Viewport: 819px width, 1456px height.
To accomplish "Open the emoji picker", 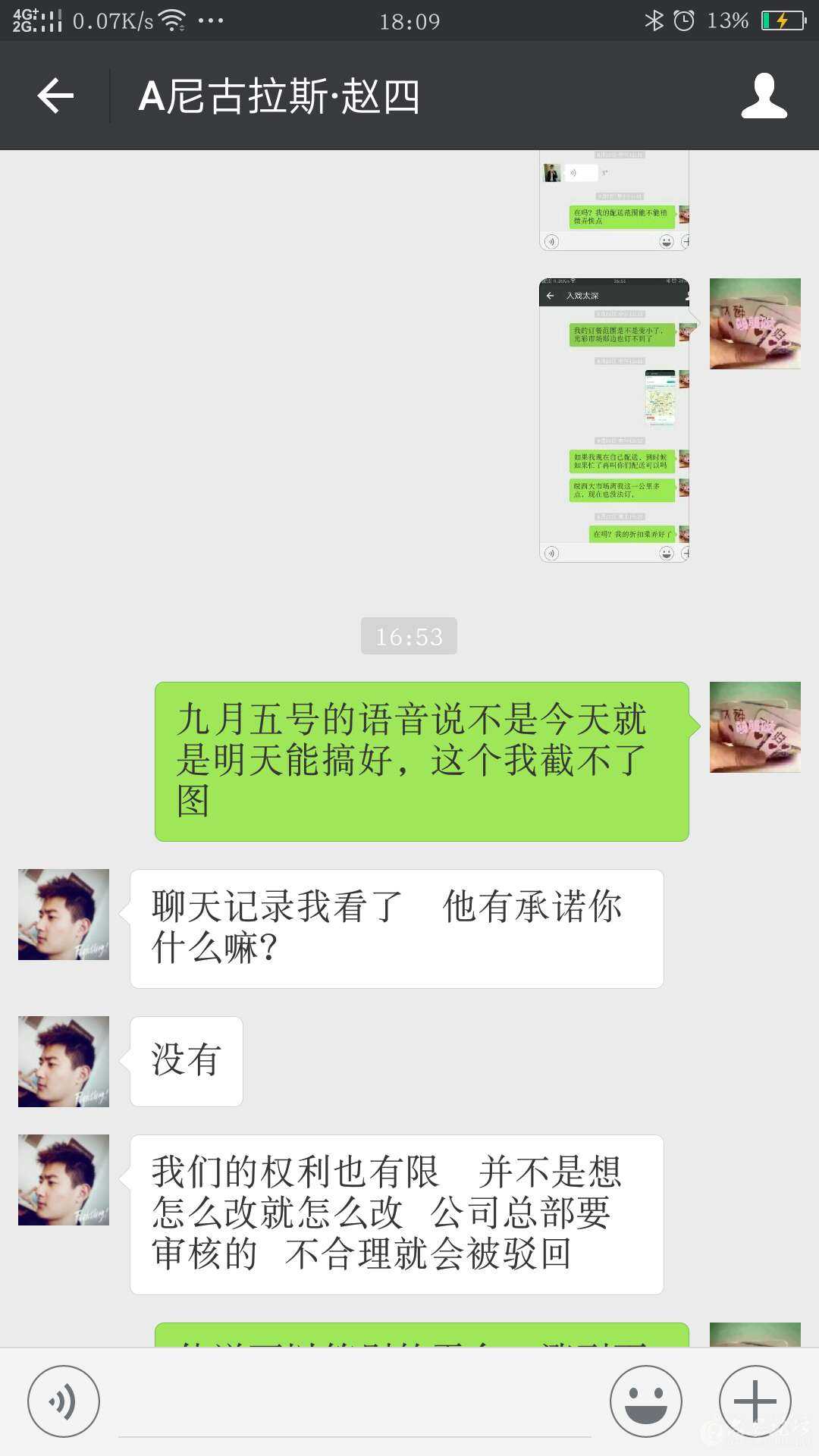I will [646, 1401].
